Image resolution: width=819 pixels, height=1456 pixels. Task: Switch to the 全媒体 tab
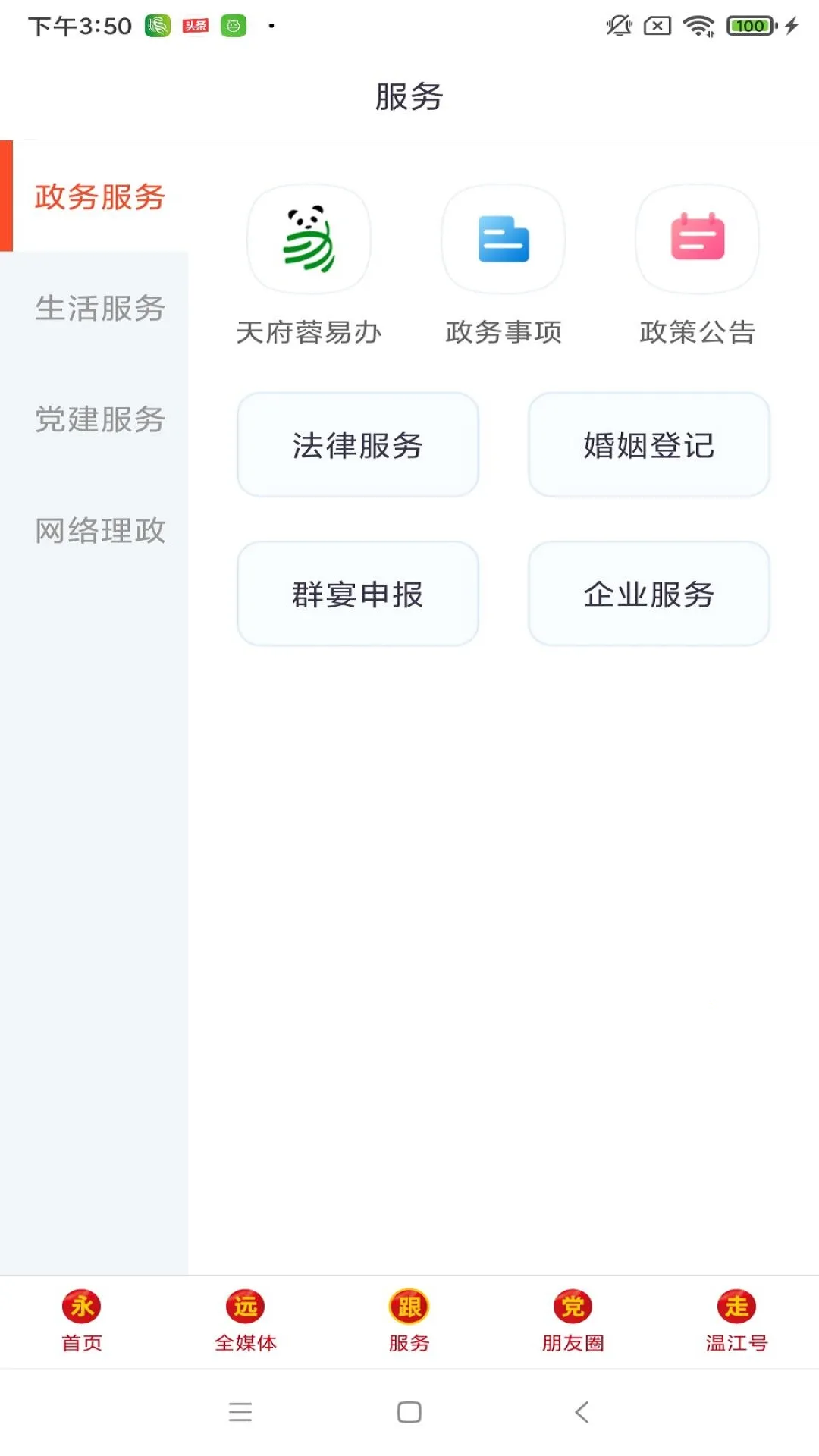click(x=246, y=1320)
